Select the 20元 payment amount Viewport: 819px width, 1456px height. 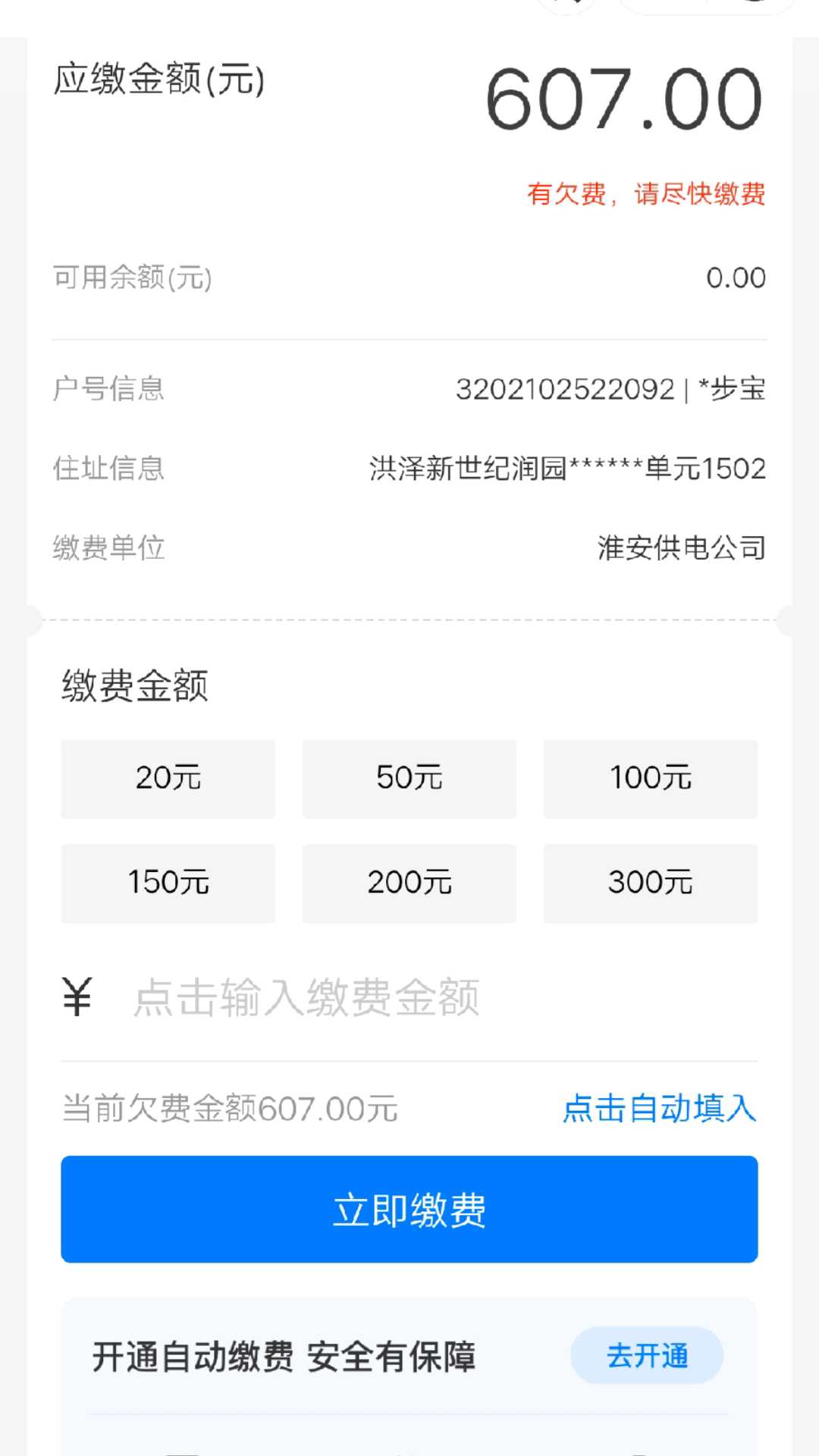point(168,779)
